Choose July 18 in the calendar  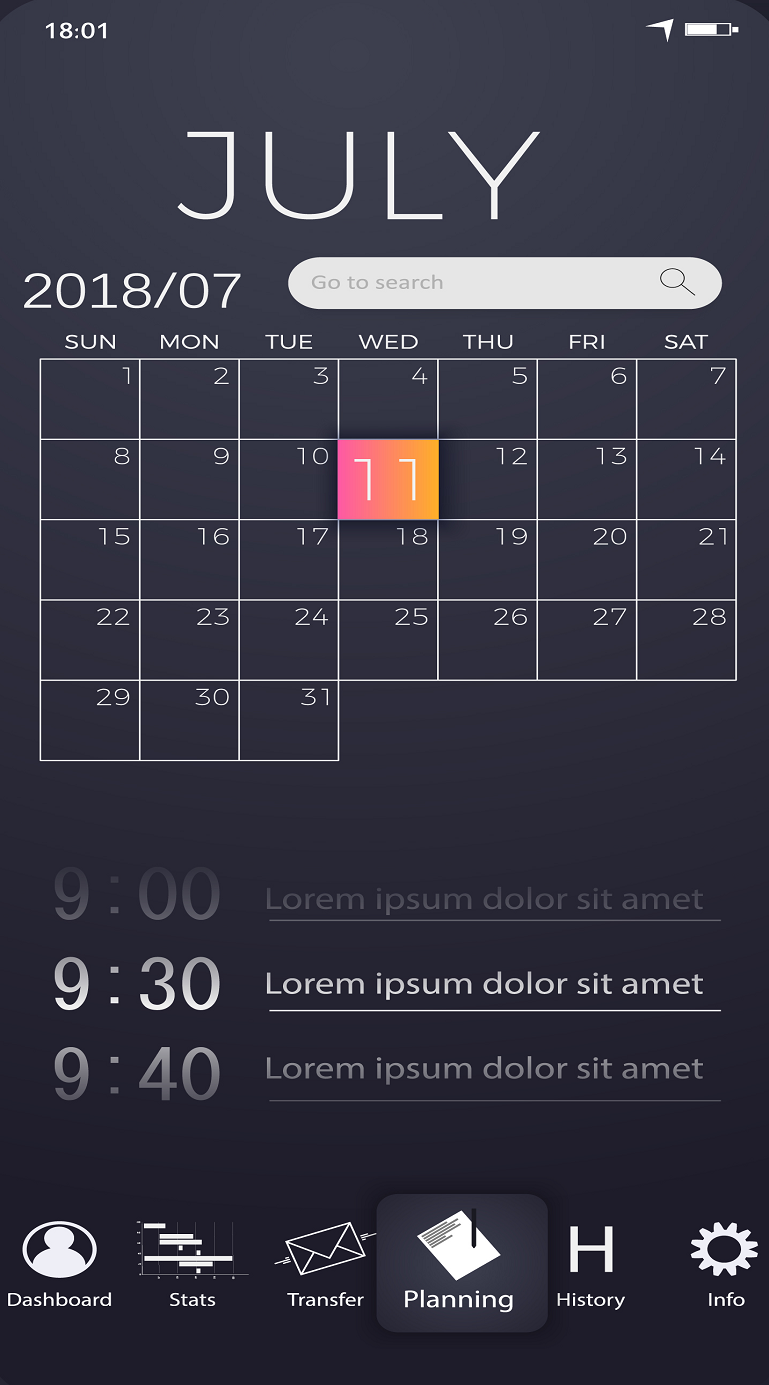pyautogui.click(x=388, y=559)
